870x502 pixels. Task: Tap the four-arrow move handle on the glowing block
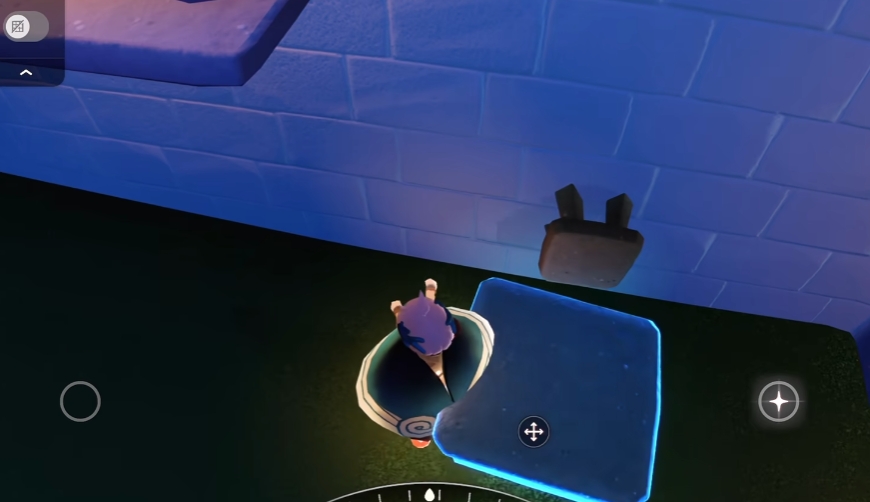point(533,432)
